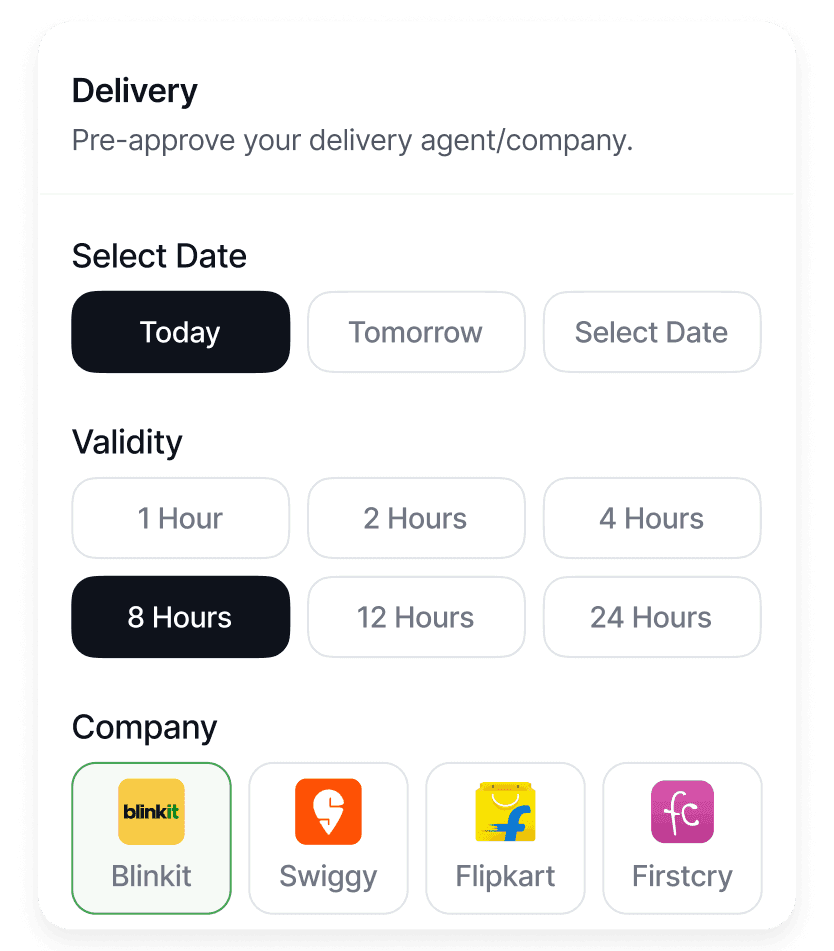Enable the '4 Hours' validity option
Screen dimensions: 834x951
click(x=651, y=518)
